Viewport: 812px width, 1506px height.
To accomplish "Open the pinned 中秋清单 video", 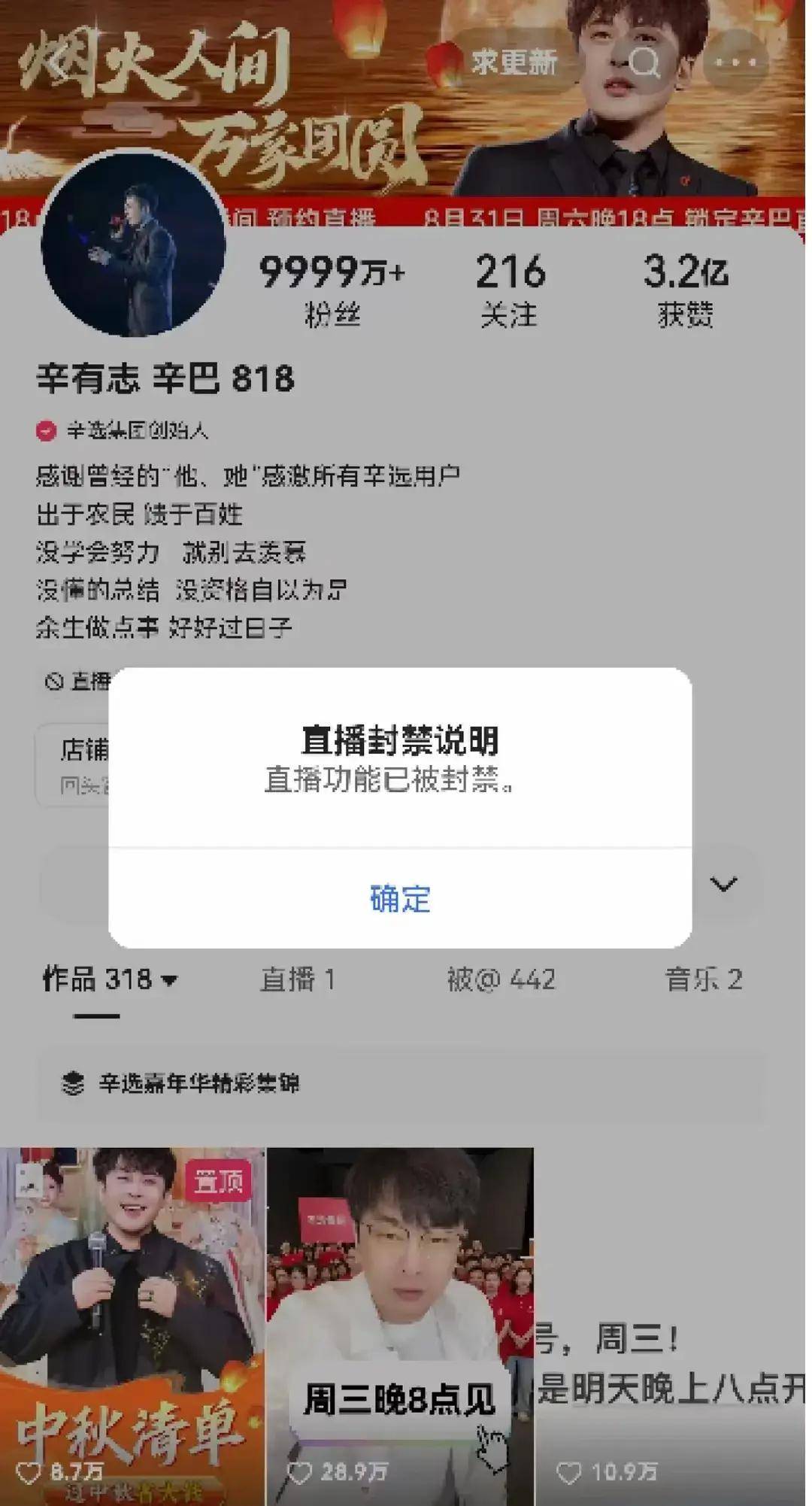I will (132, 1326).
